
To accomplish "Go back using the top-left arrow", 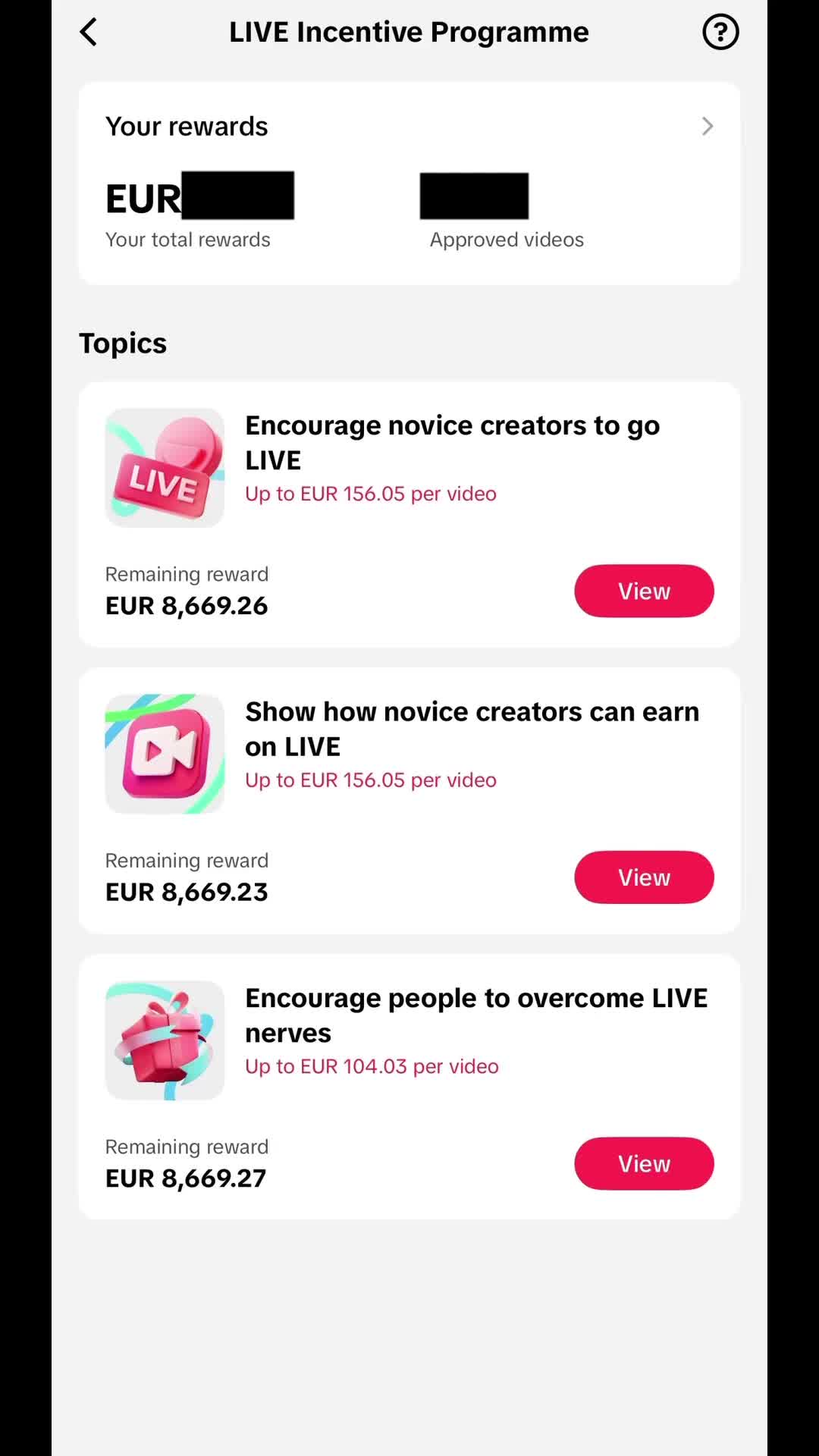I will [89, 32].
